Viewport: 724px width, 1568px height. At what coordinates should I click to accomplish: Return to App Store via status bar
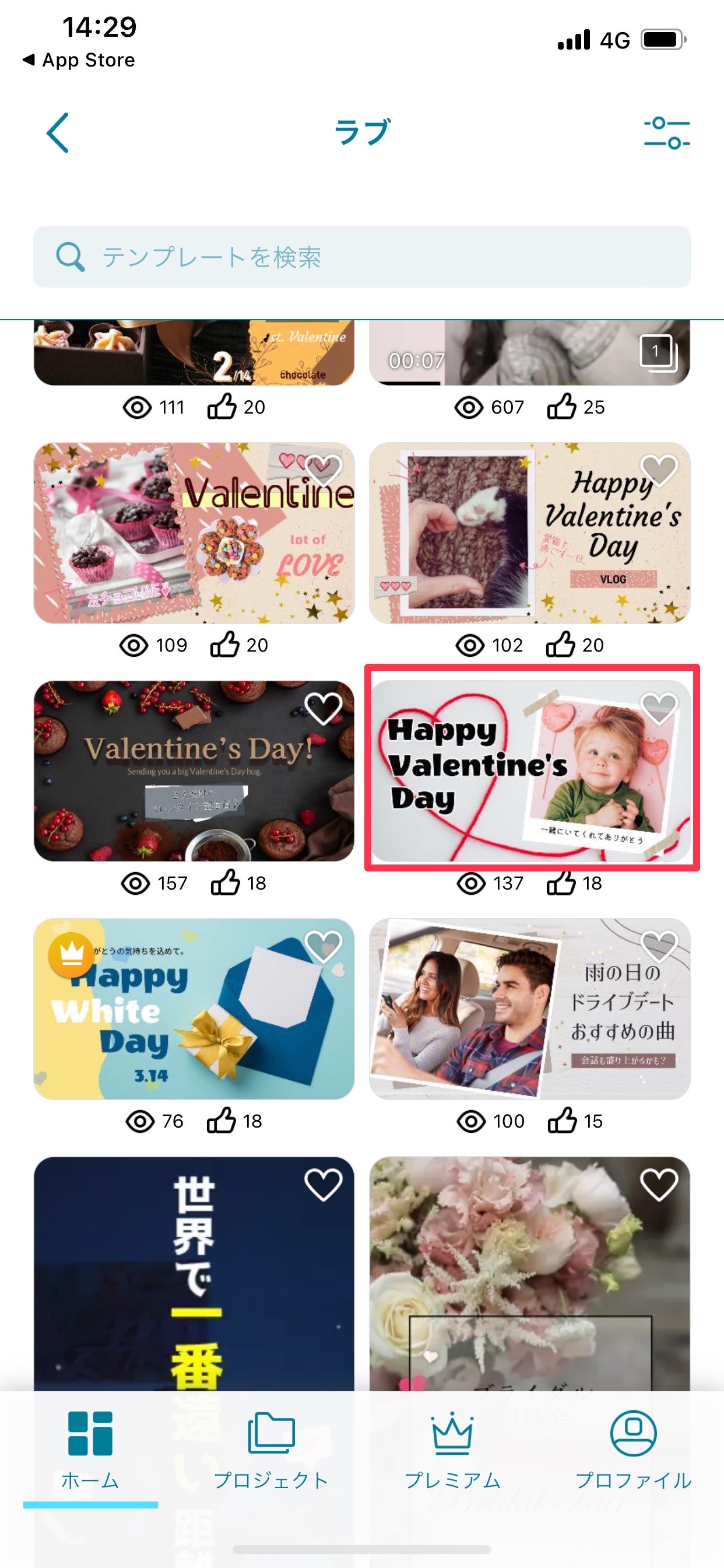tap(79, 60)
